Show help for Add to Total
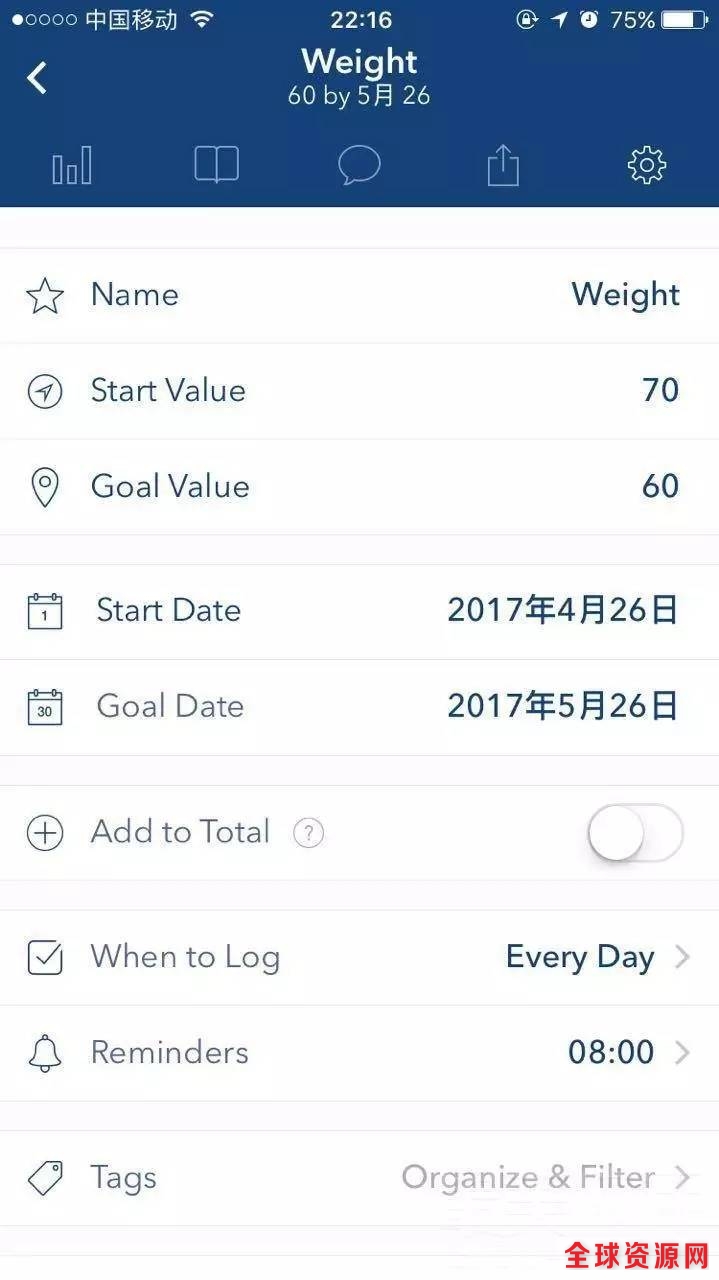 point(308,833)
